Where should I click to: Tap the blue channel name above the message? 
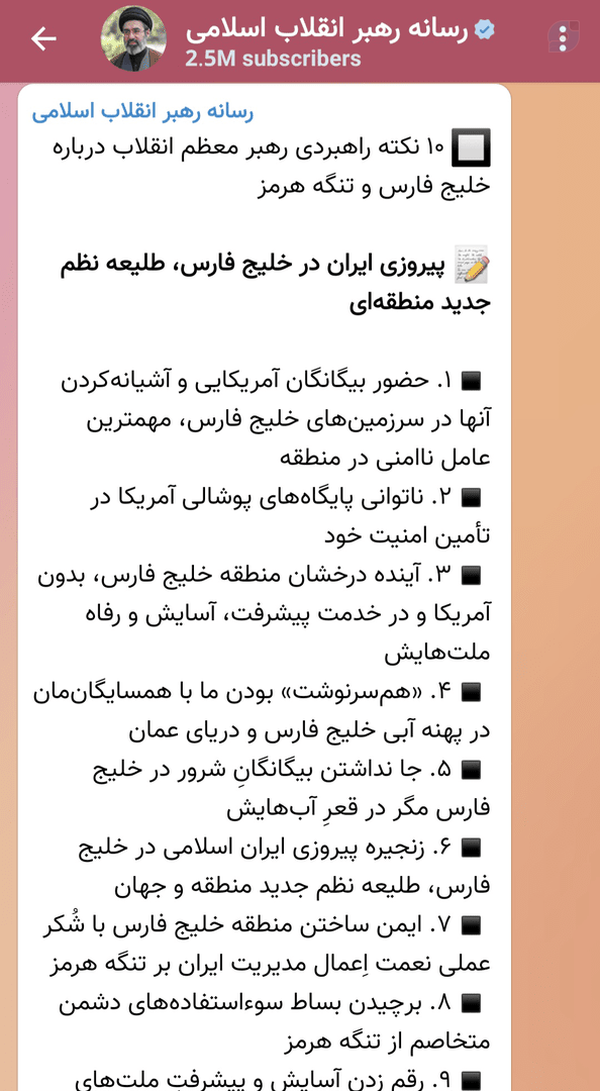(x=143, y=113)
